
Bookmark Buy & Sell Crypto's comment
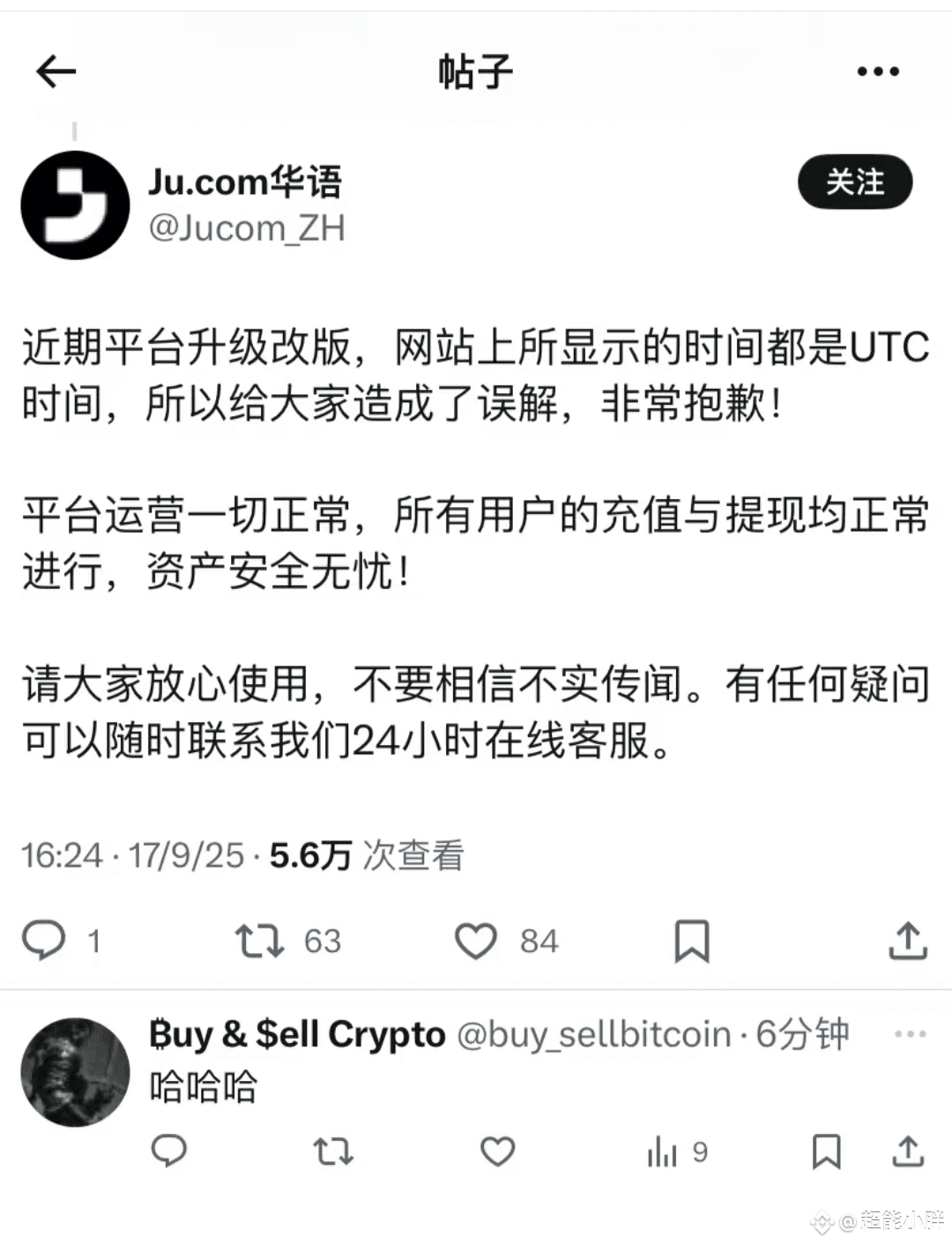(x=826, y=1151)
